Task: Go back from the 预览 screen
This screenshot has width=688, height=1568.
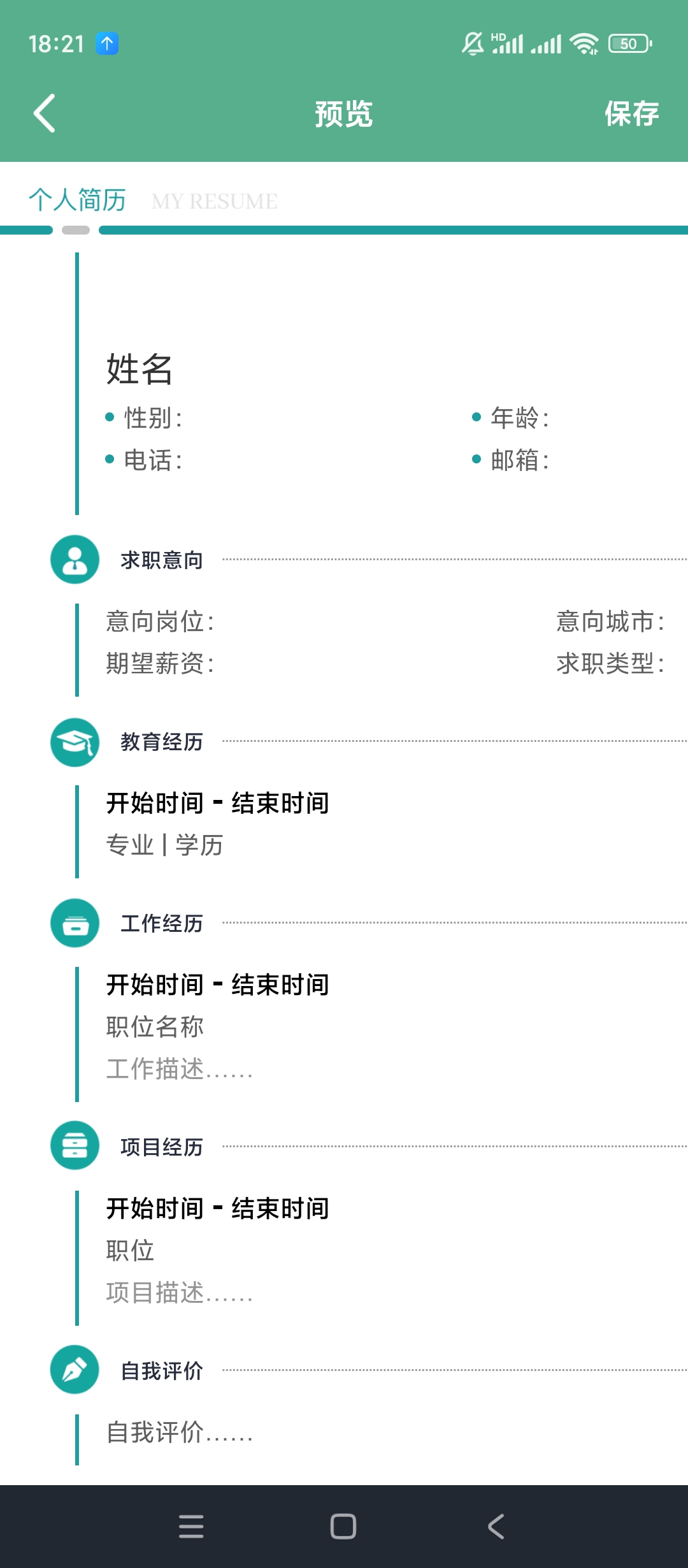Action: (45, 113)
